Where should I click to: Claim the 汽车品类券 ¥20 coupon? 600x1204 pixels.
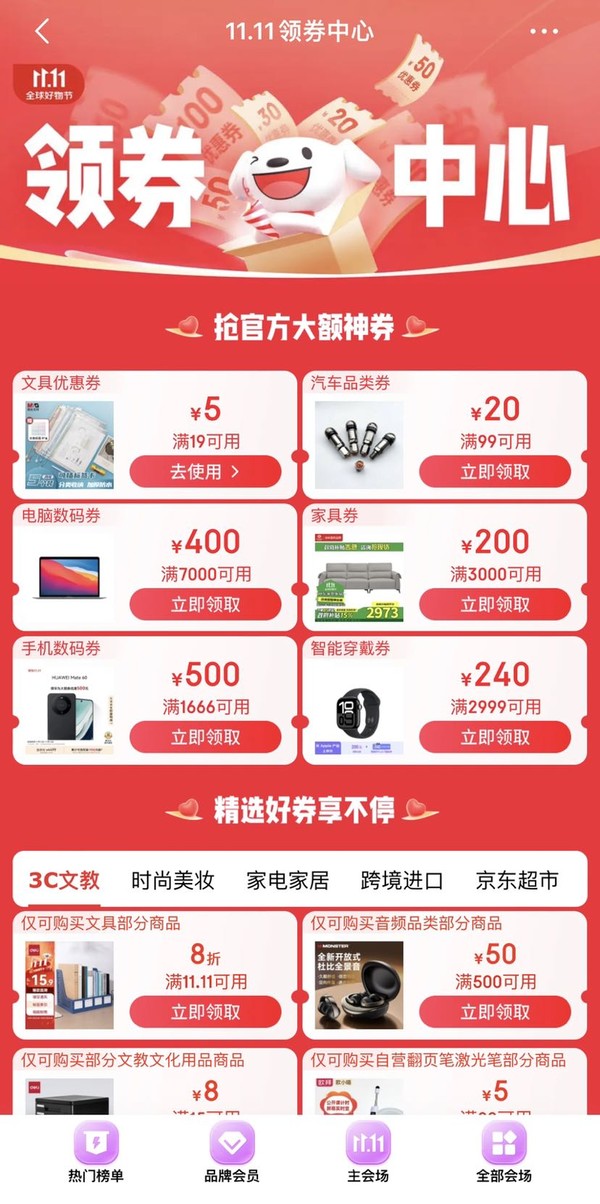[495, 471]
